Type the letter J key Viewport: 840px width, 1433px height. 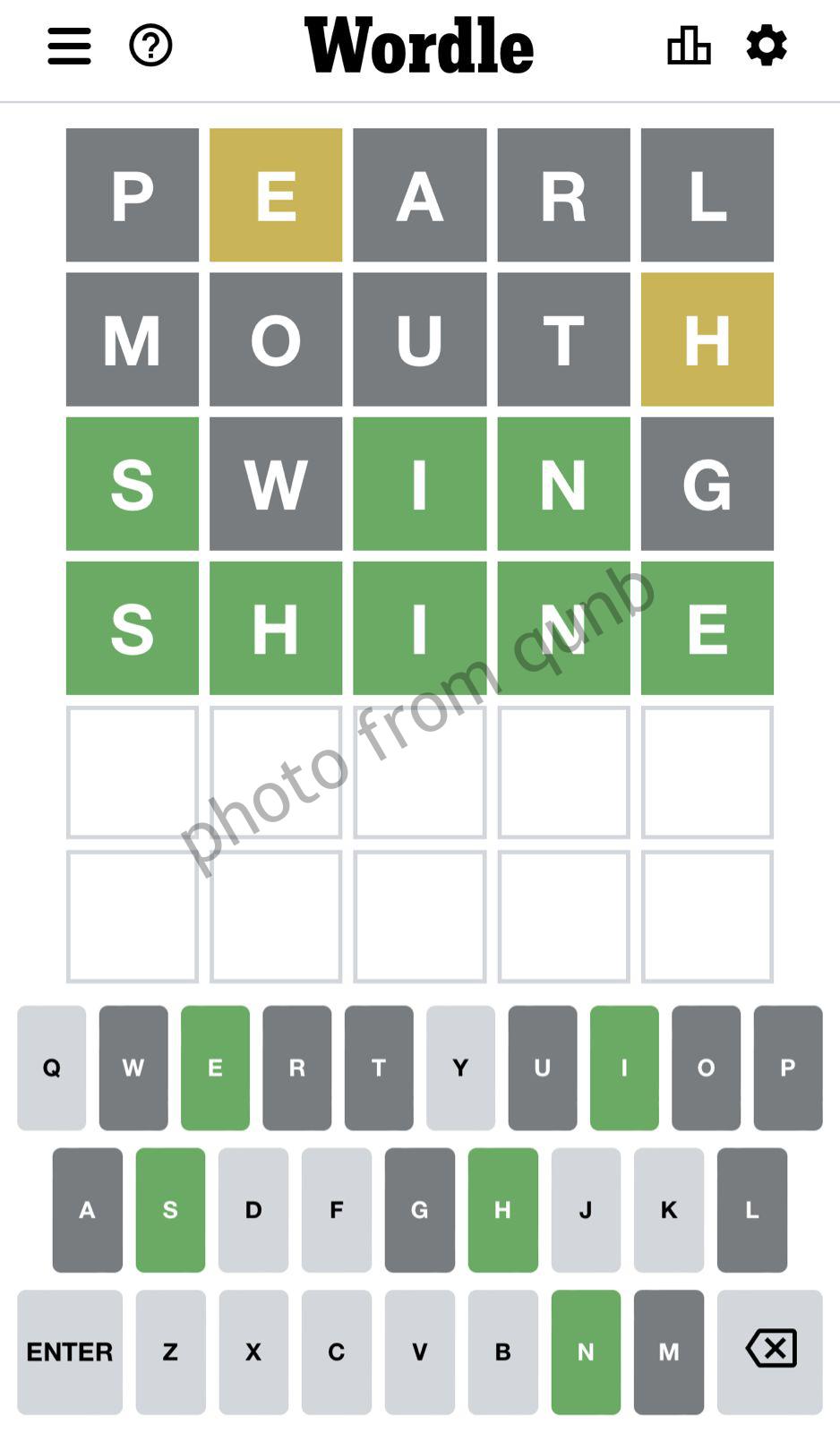coord(586,1210)
